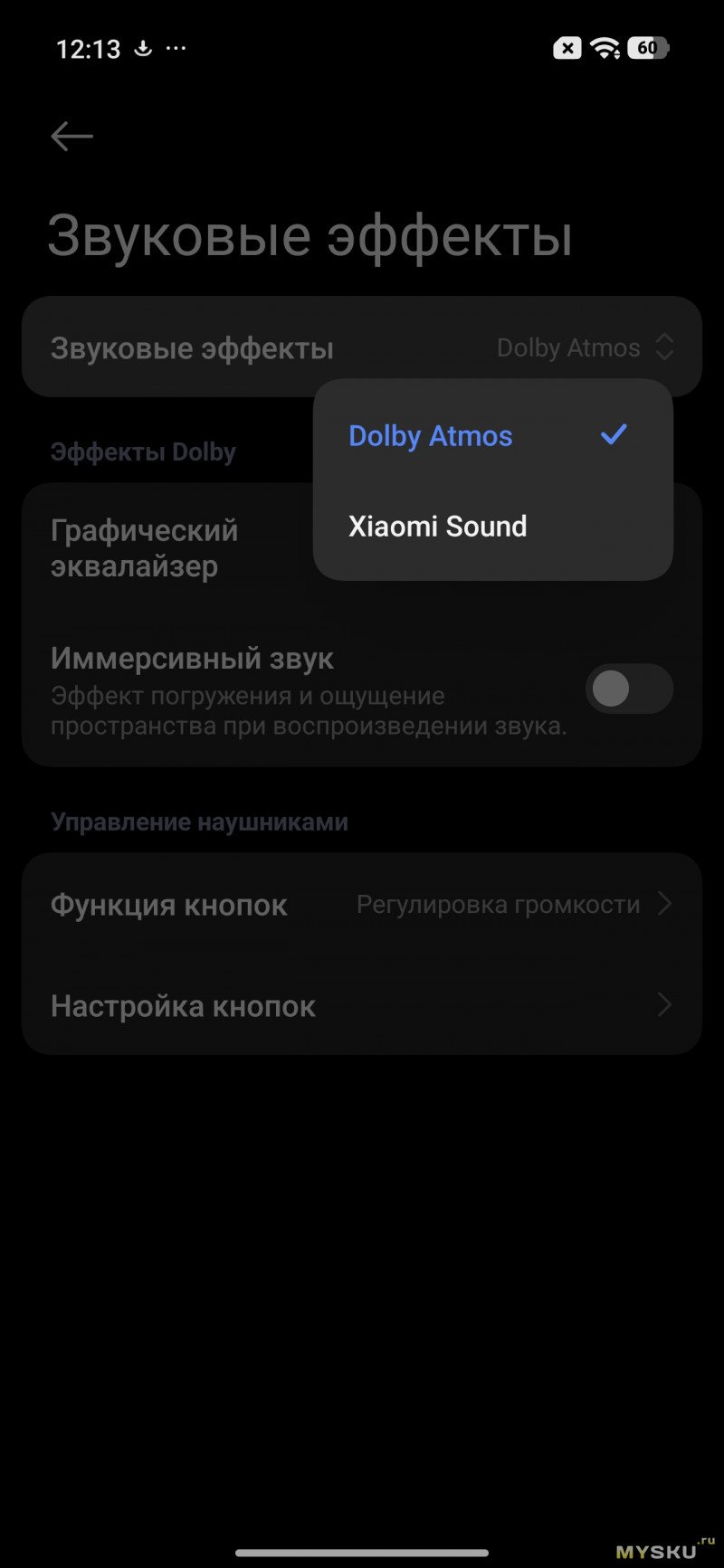This screenshot has width=724, height=1568.
Task: Go back with the arrow icon
Action: coord(71,137)
